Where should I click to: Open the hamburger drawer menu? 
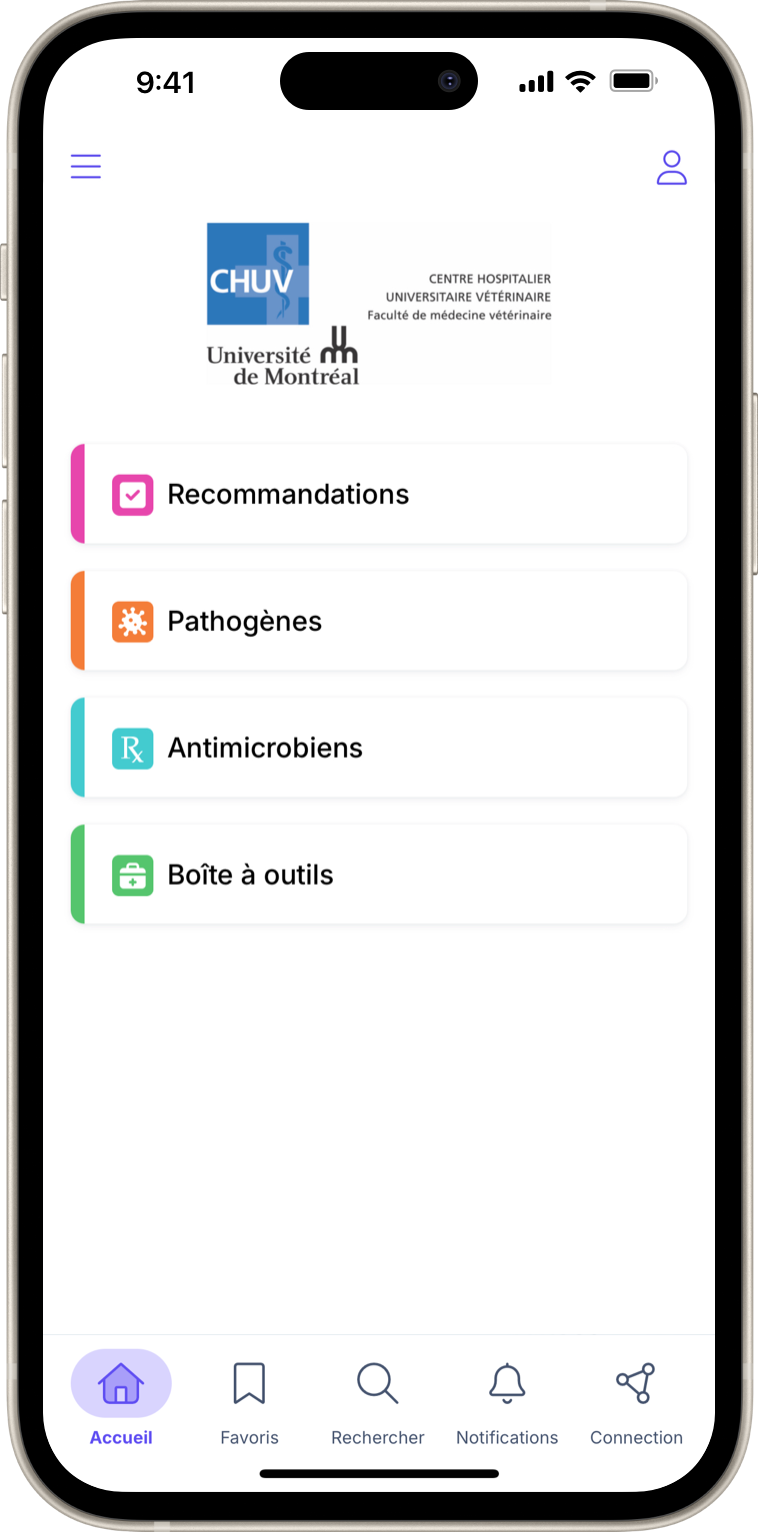[86, 166]
